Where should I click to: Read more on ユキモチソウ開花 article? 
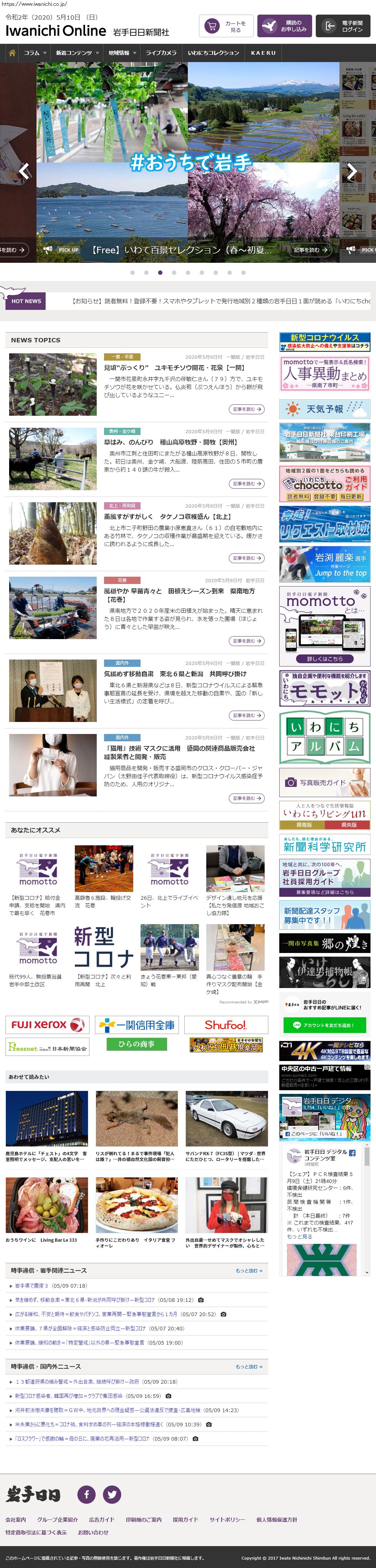(x=246, y=409)
